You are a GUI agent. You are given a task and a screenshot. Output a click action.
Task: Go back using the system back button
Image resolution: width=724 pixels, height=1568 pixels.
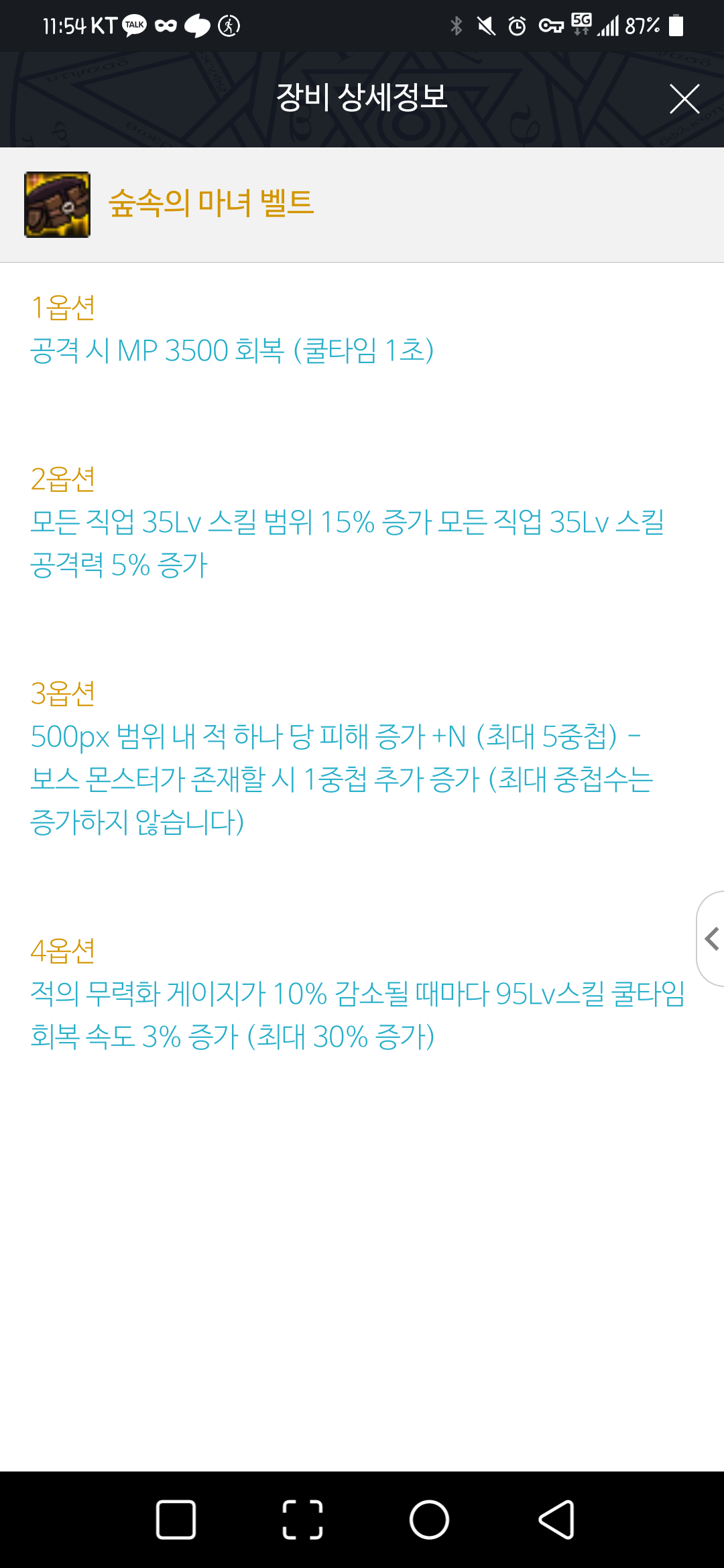click(x=556, y=1519)
